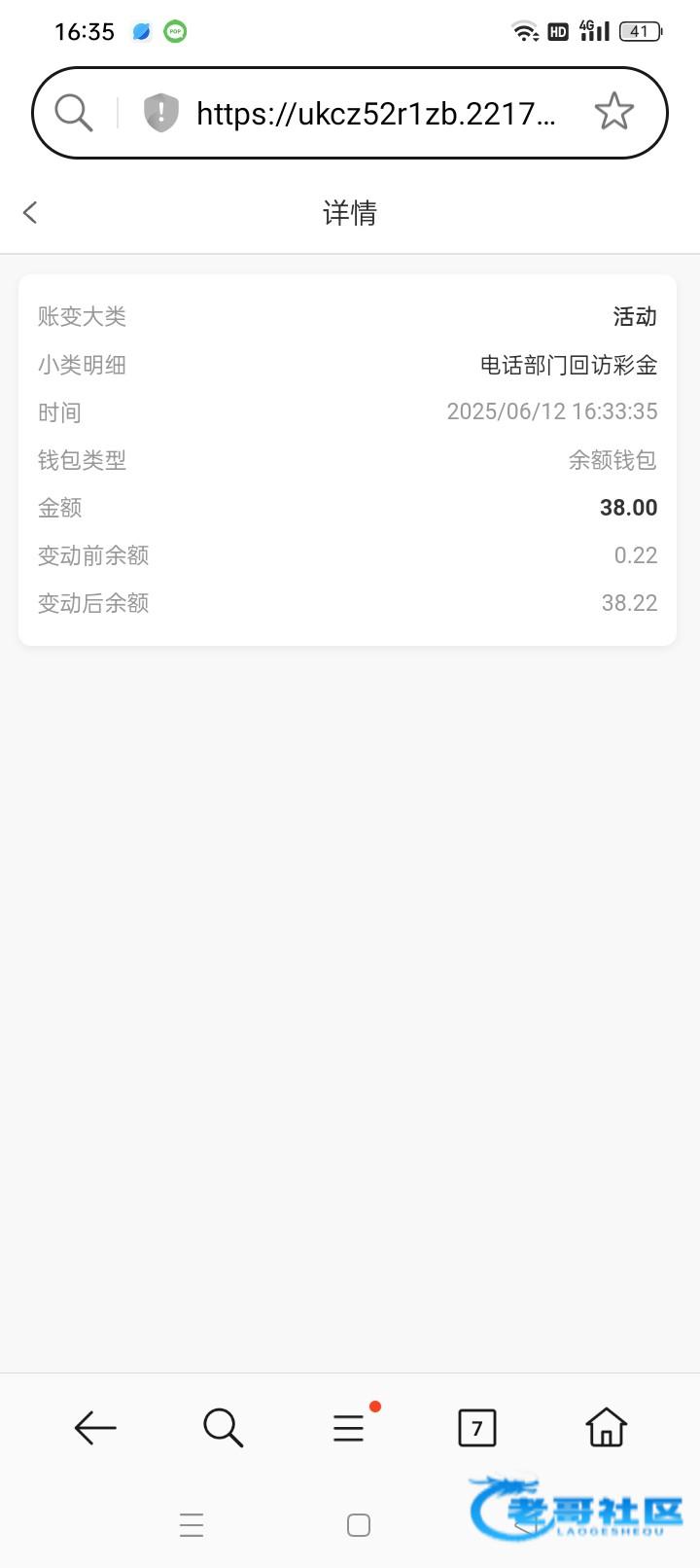Tap the browser address bar URL
700x1568 pixels.
375,114
